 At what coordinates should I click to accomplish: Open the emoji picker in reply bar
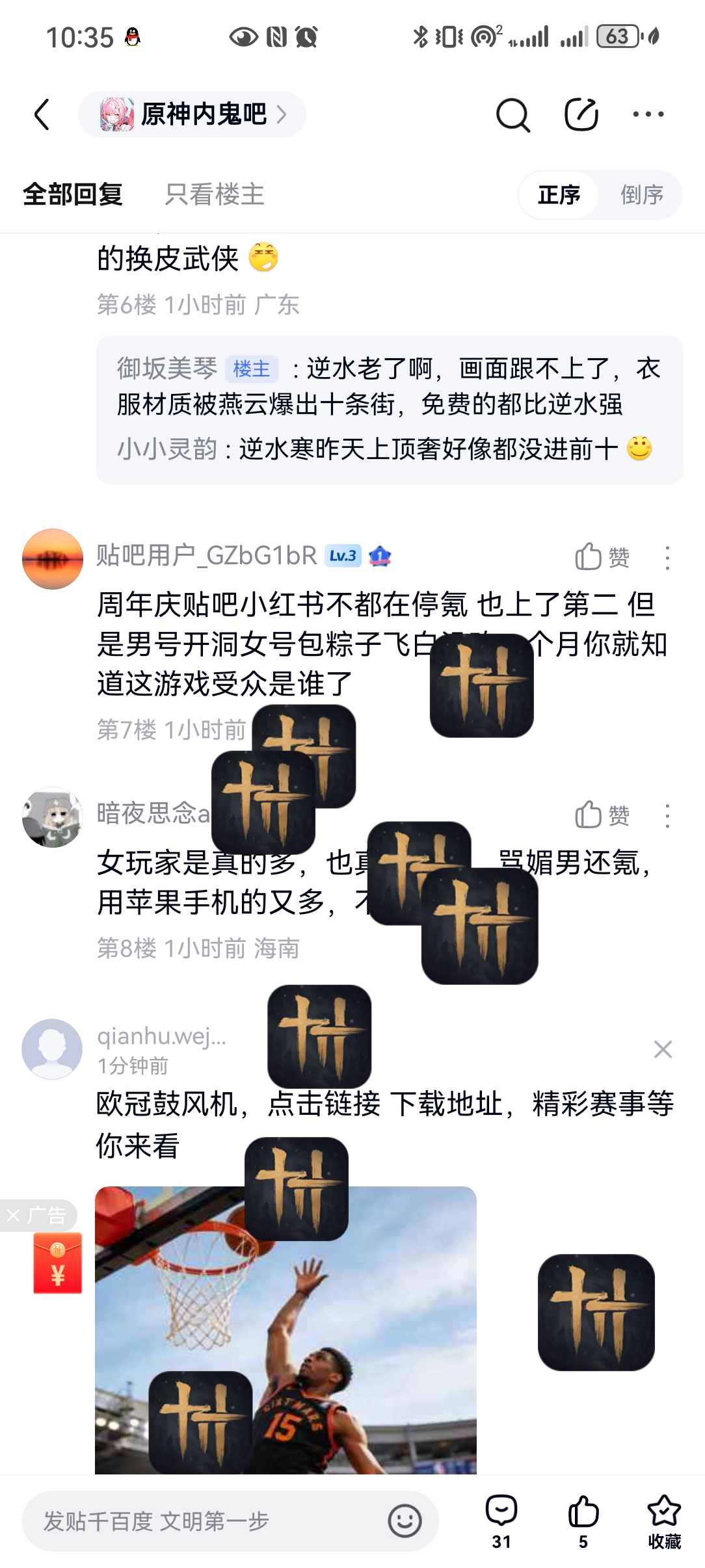(x=405, y=1521)
